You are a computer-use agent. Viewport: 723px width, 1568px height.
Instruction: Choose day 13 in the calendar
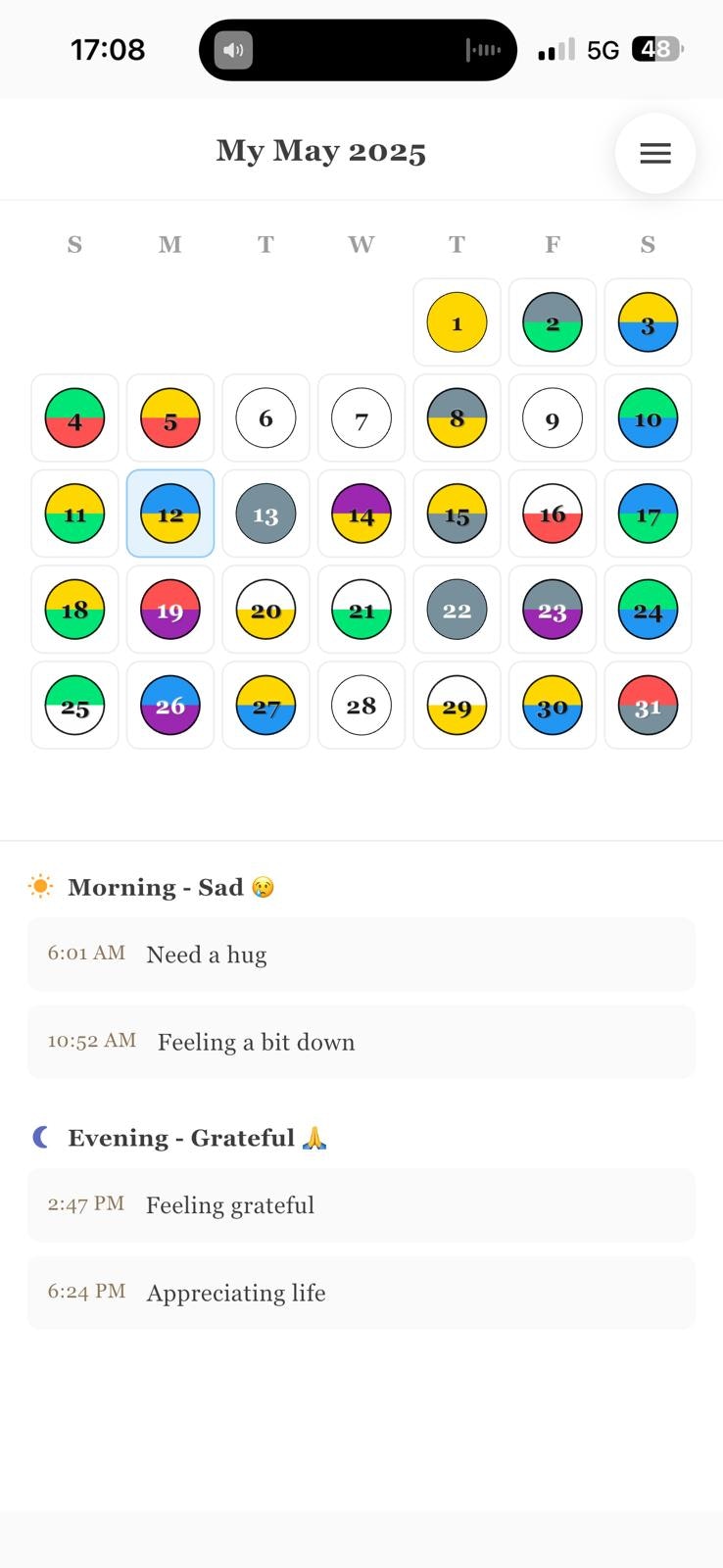pos(265,514)
